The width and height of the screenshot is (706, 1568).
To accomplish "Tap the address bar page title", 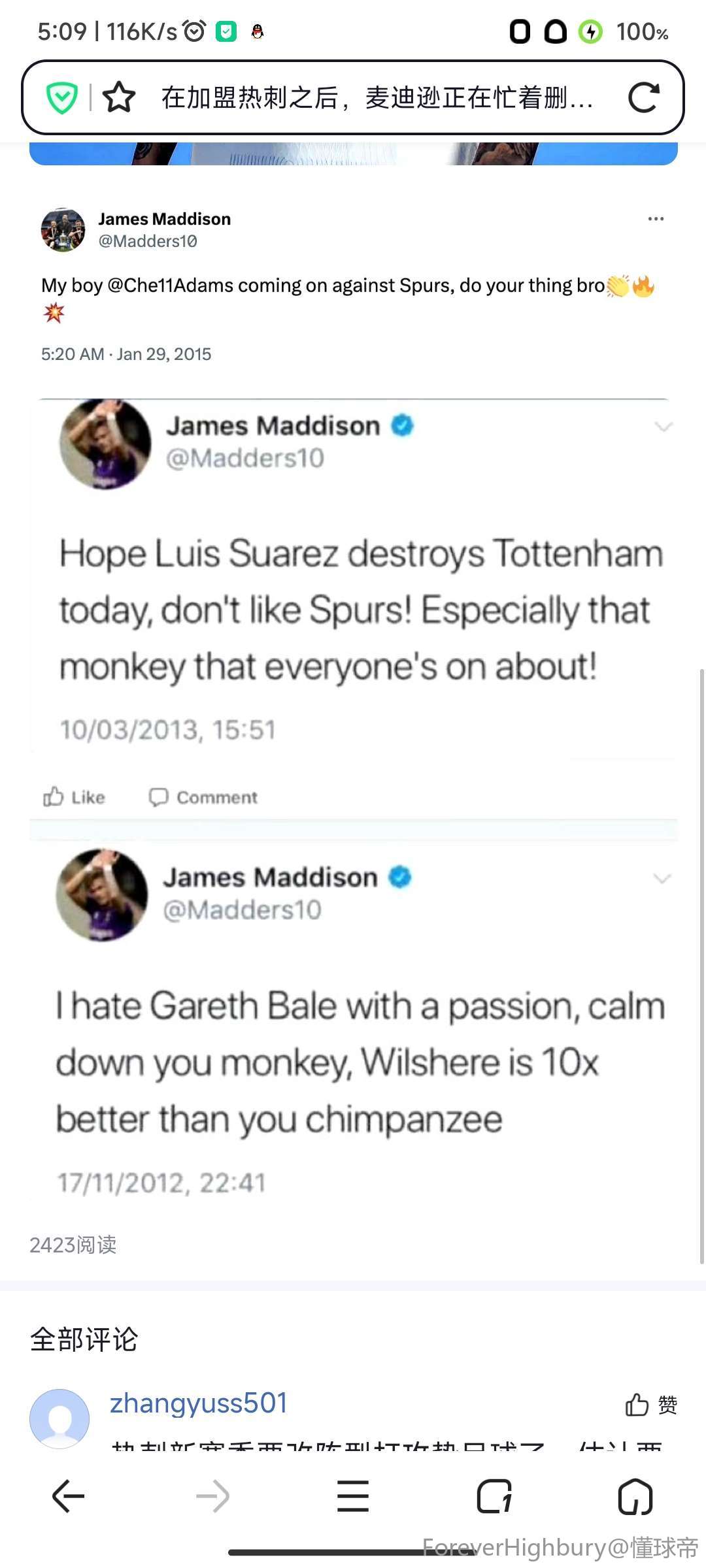I will pos(377,98).
